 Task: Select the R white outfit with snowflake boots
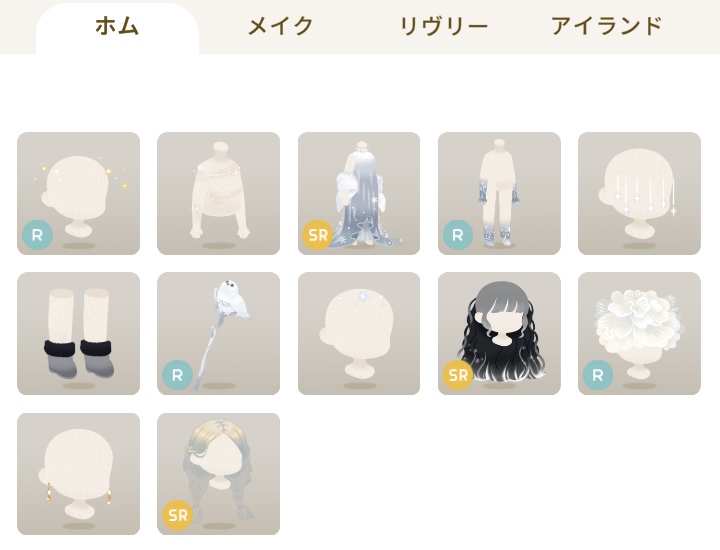point(499,193)
